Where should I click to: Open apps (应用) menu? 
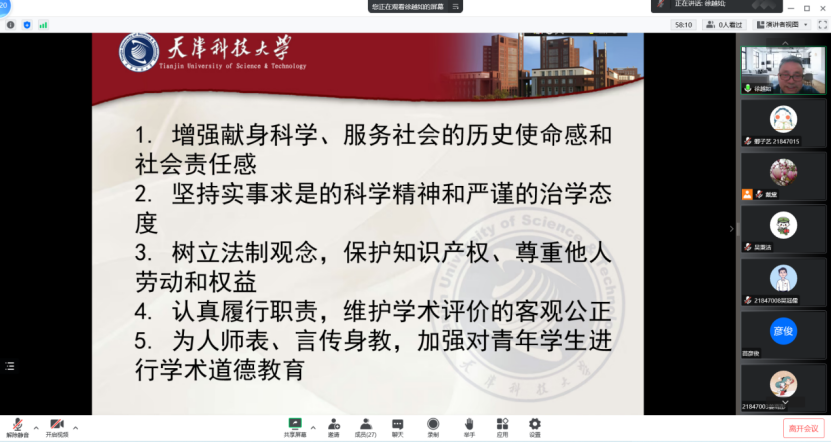502,427
